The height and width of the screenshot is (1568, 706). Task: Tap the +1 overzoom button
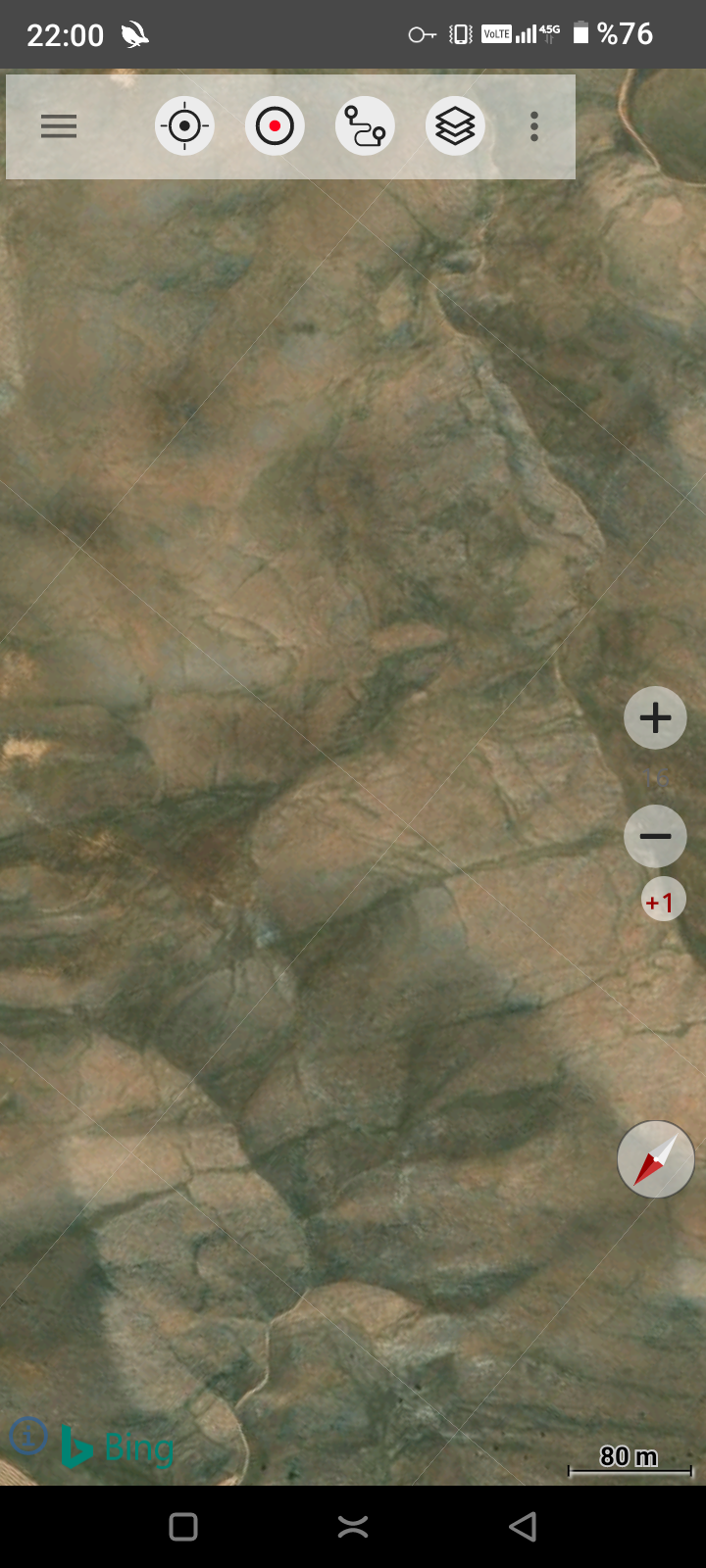click(663, 901)
